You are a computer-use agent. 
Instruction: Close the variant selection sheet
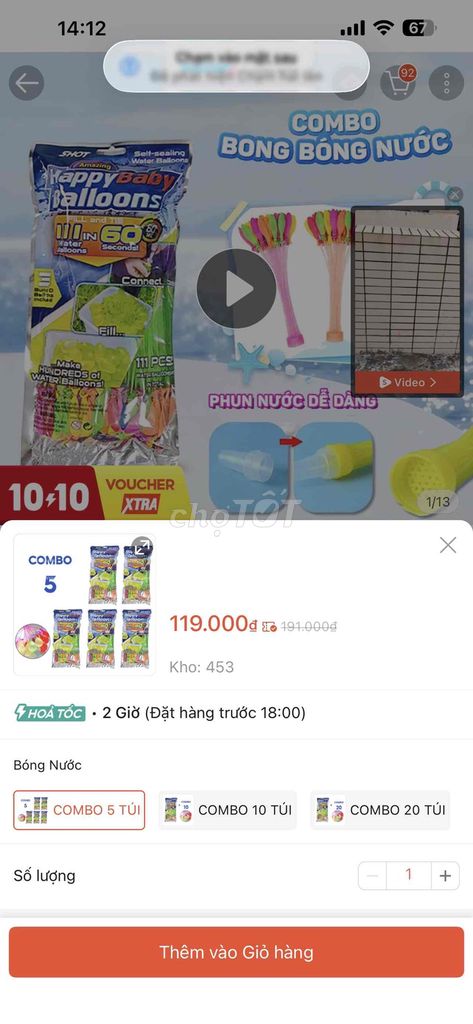(x=448, y=545)
